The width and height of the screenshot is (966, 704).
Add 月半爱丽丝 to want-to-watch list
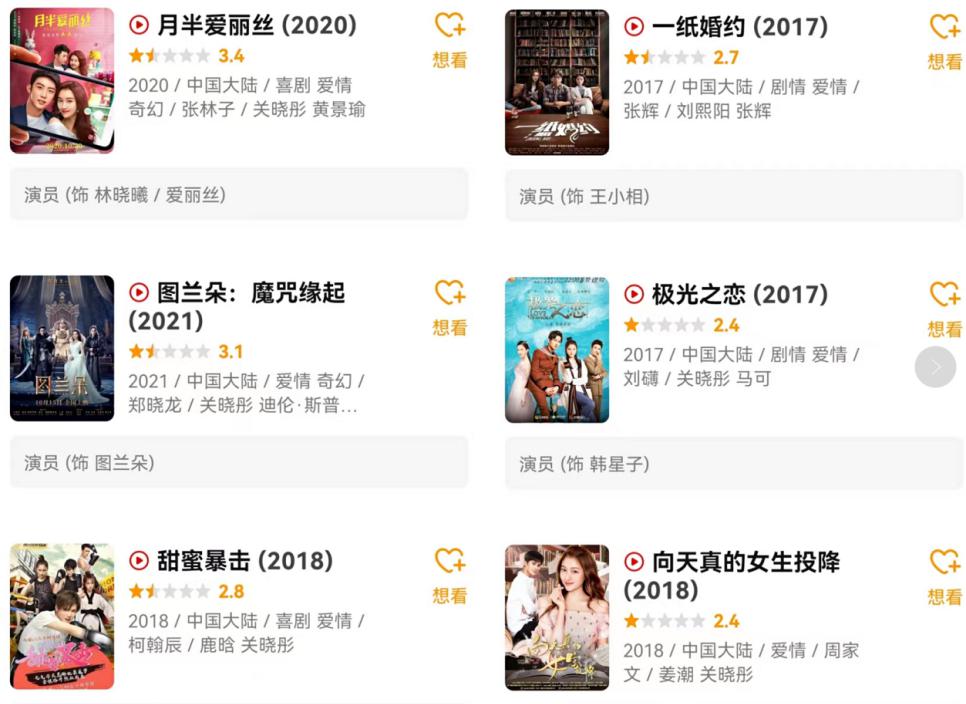click(450, 38)
